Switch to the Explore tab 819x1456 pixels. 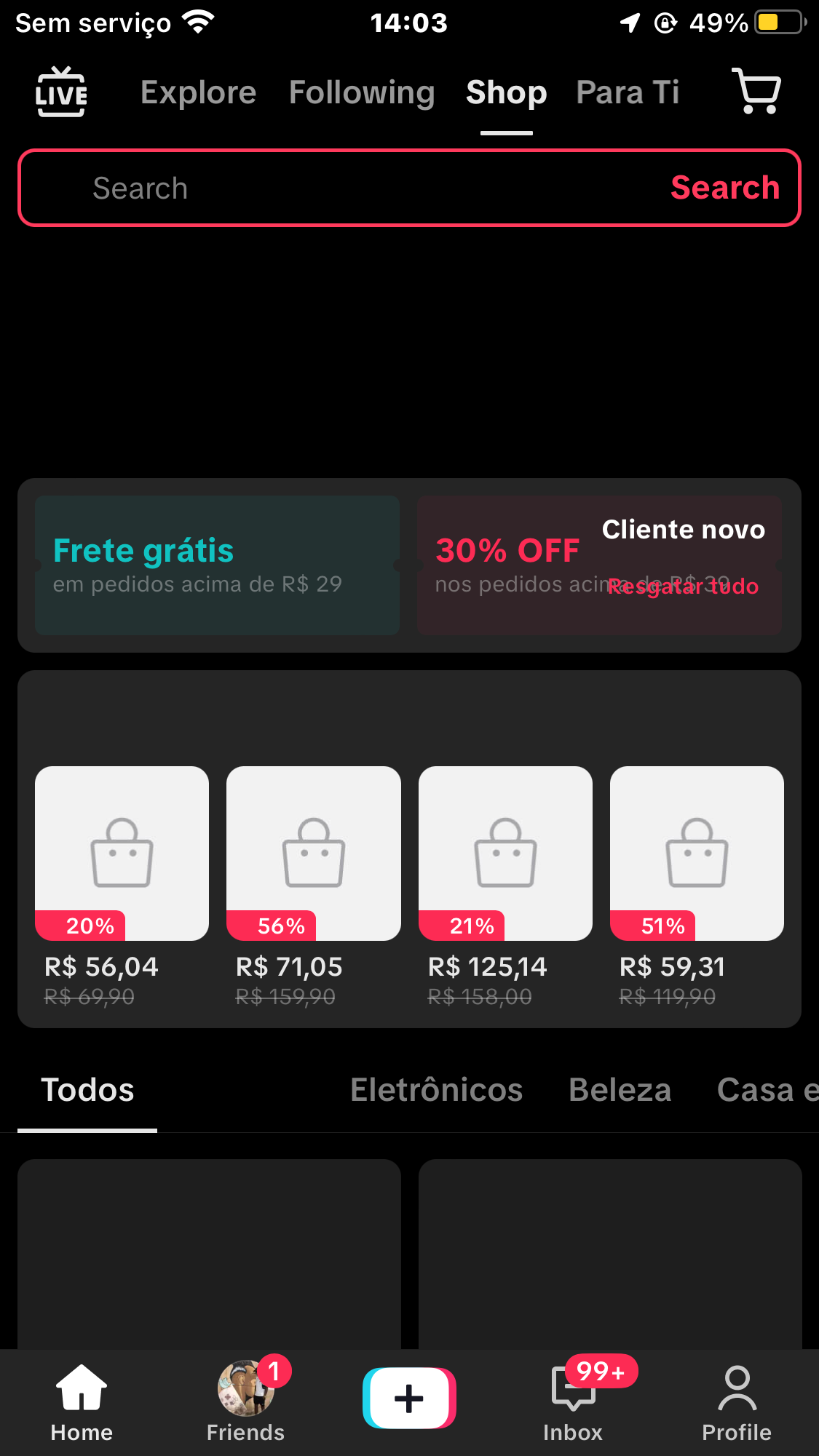coord(198,92)
